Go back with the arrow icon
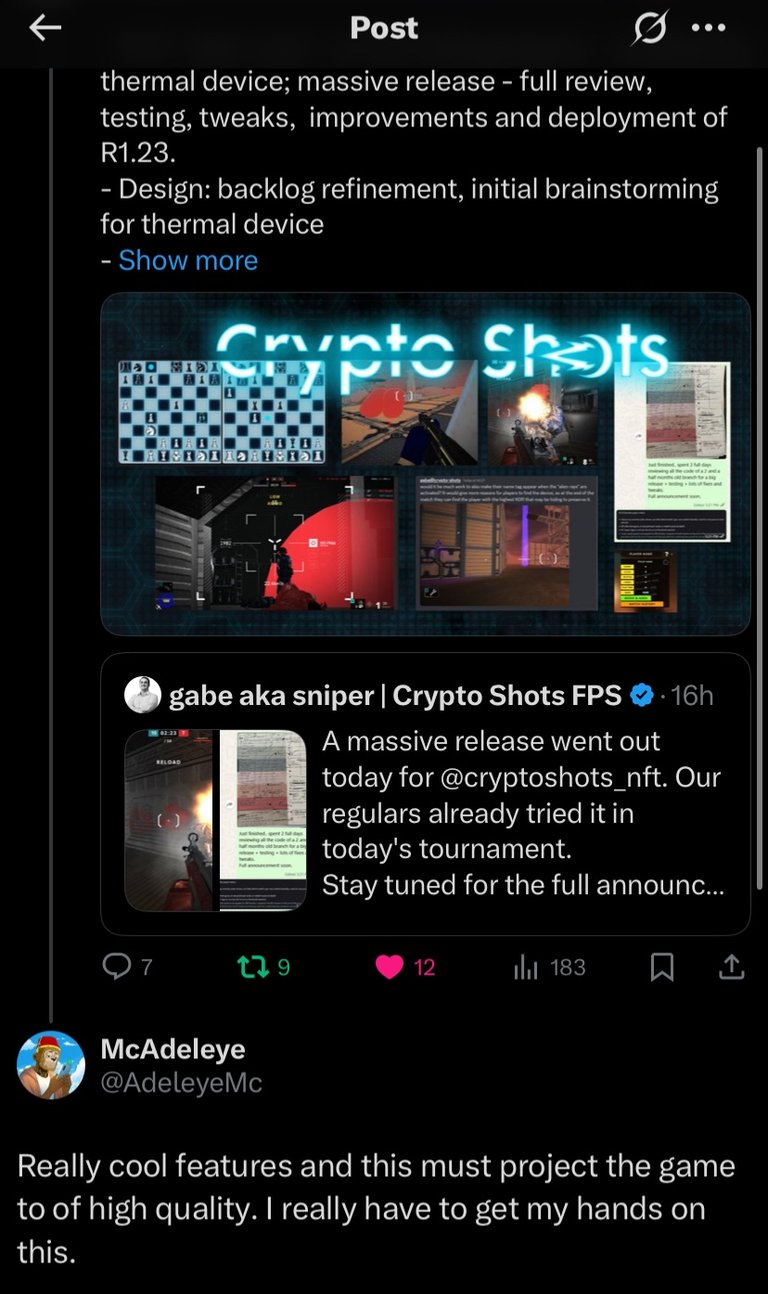 pyautogui.click(x=45, y=29)
